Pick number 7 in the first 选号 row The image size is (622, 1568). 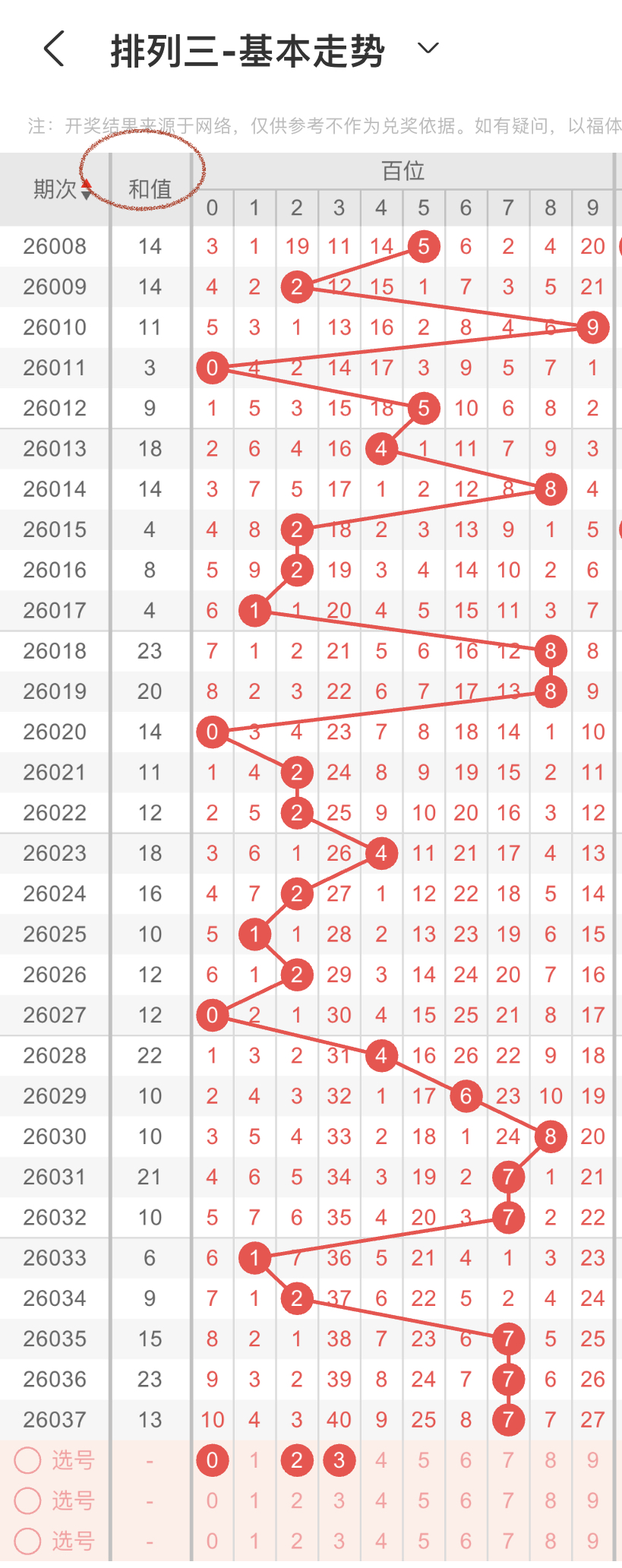508,1460
